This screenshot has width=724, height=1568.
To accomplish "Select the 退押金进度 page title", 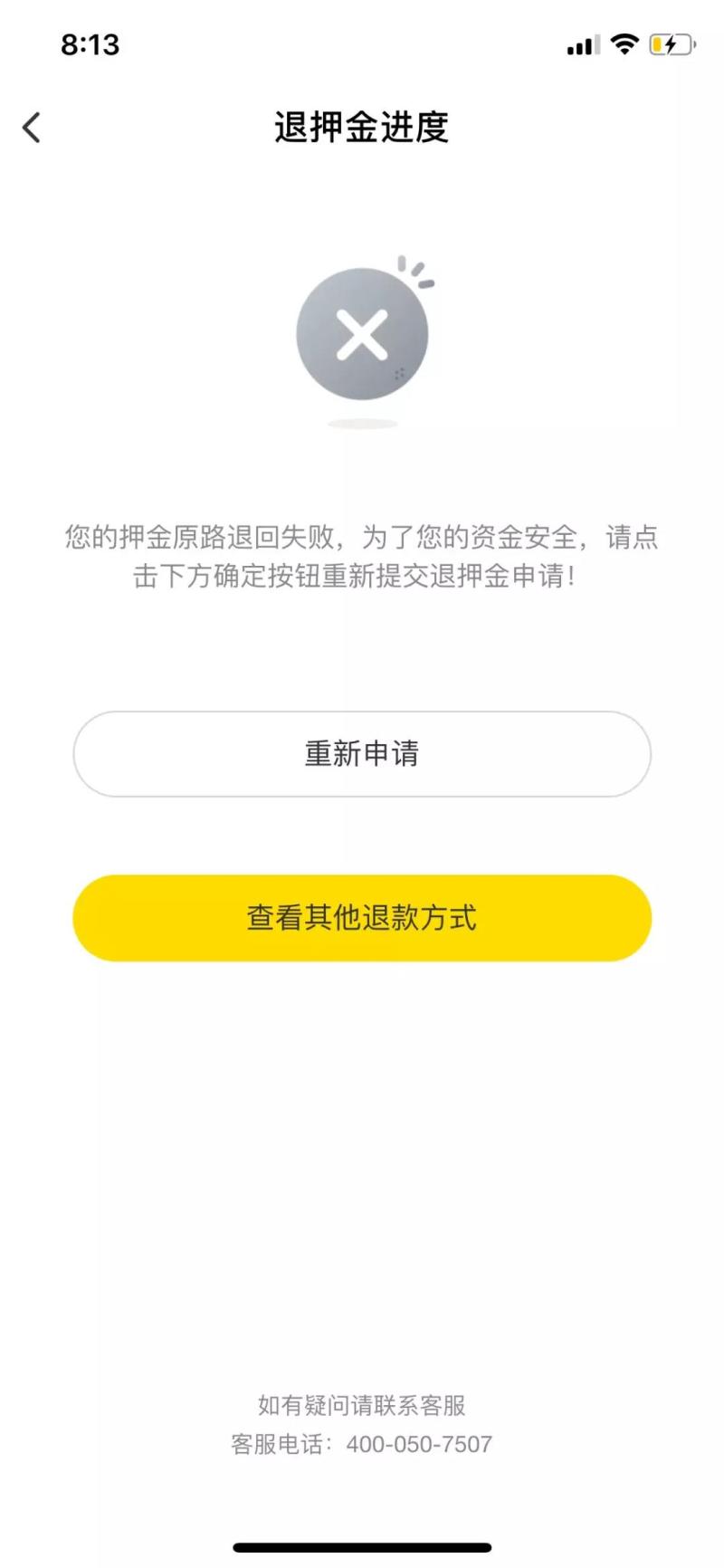I will click(x=362, y=127).
